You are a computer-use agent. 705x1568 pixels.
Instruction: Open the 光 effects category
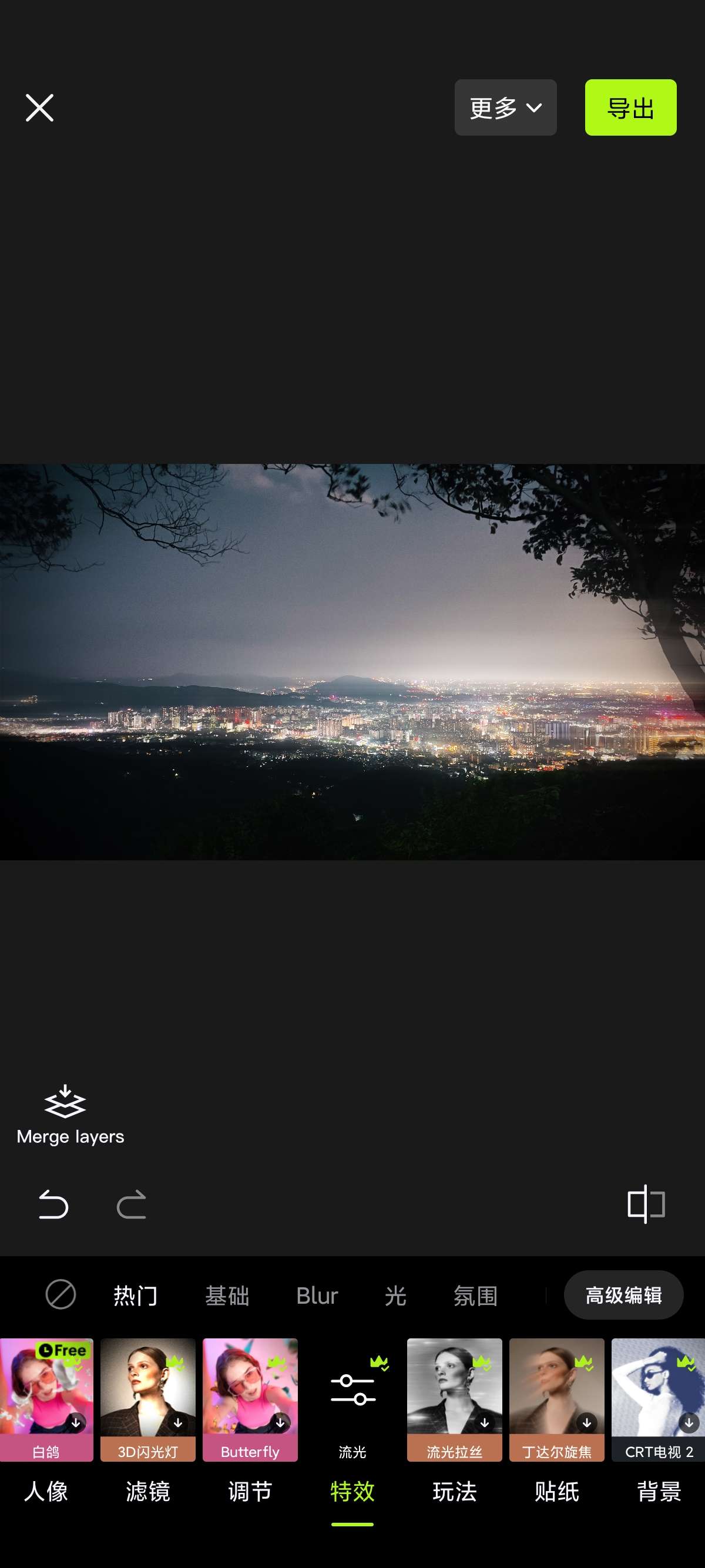click(395, 1296)
